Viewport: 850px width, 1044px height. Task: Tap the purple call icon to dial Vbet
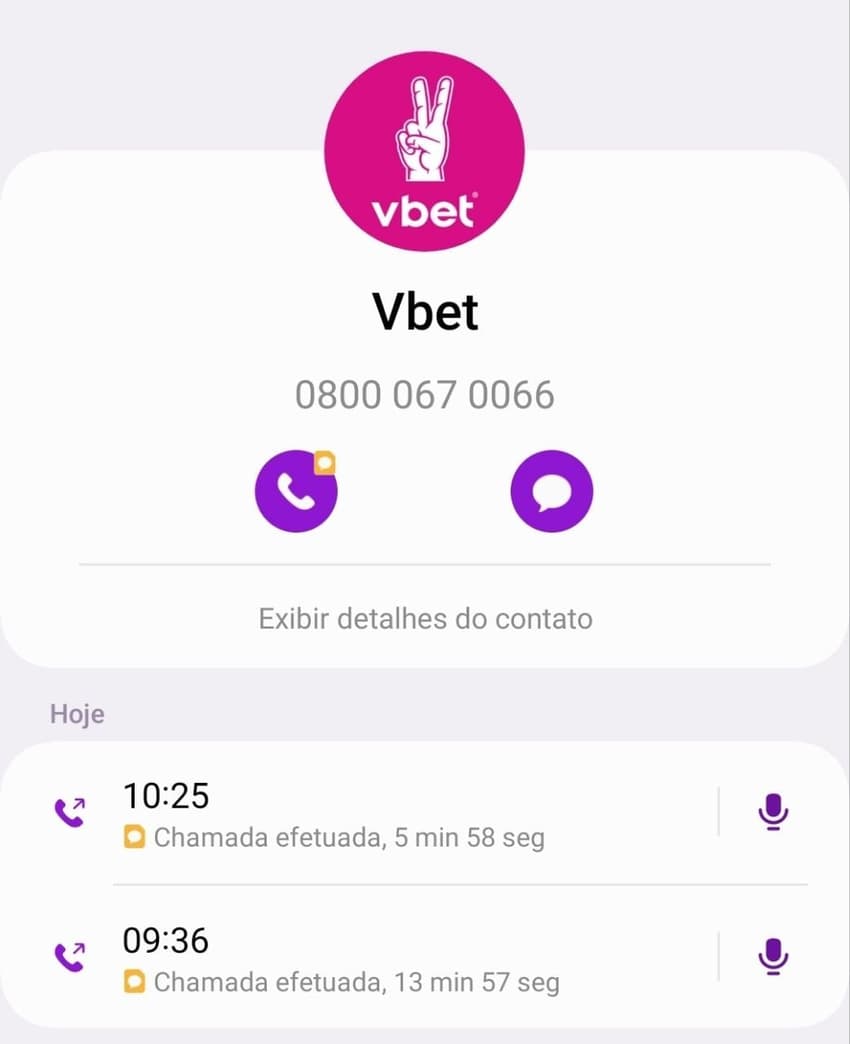tap(296, 490)
